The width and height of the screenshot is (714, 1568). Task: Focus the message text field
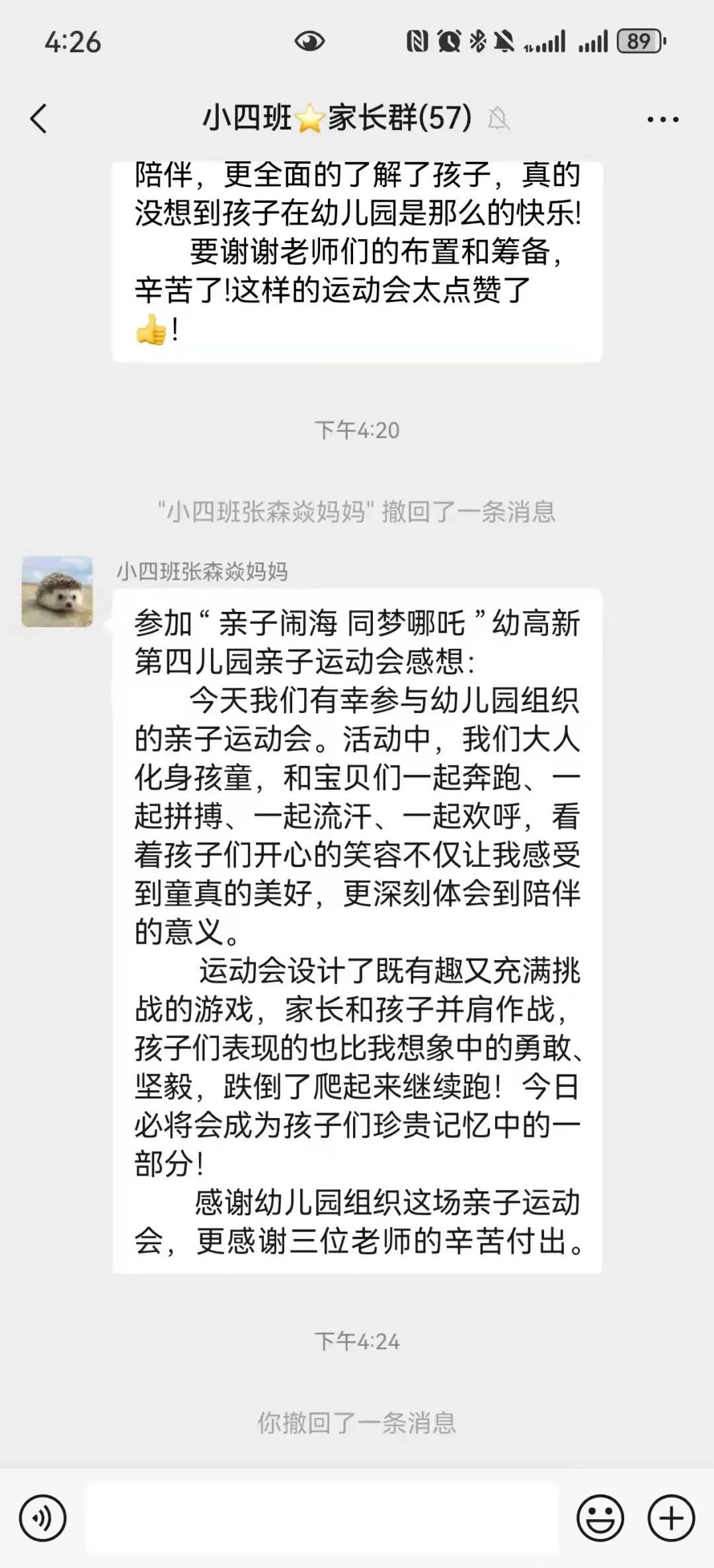point(322,1518)
